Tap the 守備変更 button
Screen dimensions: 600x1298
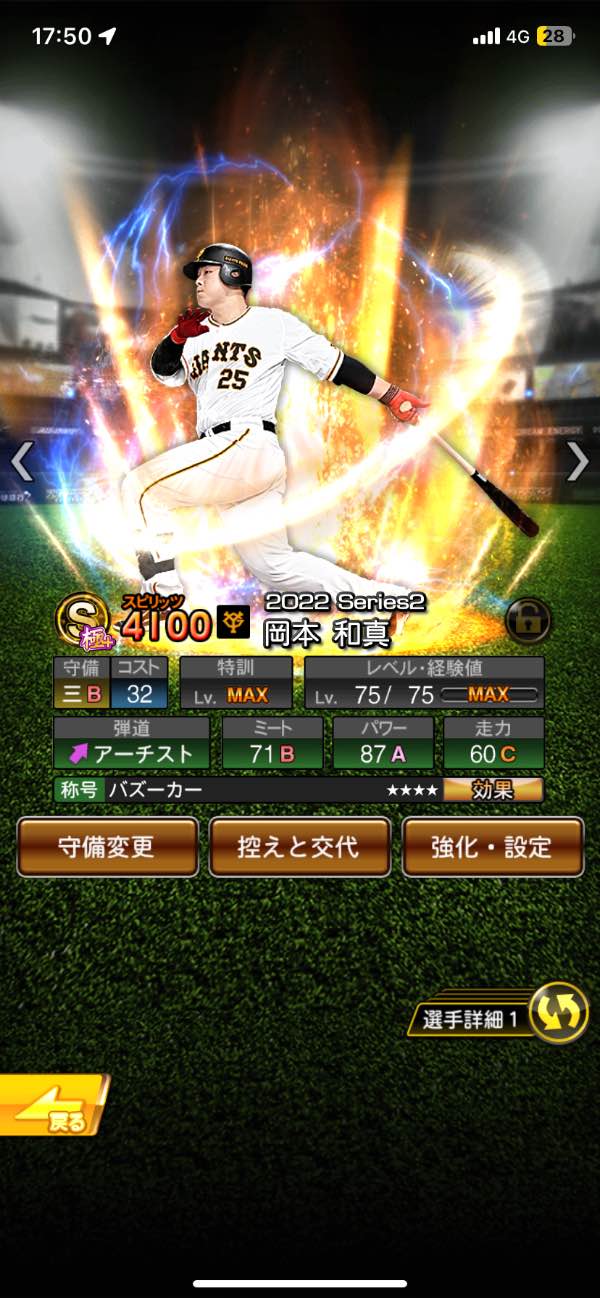click(x=107, y=847)
